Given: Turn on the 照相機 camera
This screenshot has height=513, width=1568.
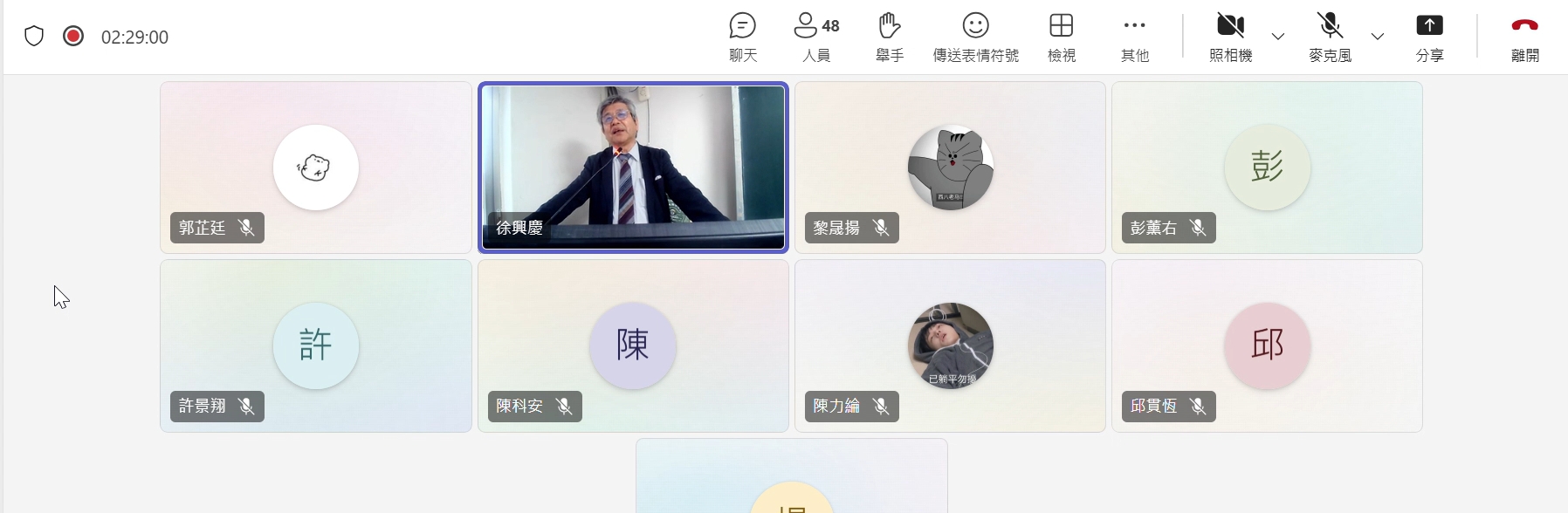Looking at the screenshot, I should pyautogui.click(x=1230, y=37).
